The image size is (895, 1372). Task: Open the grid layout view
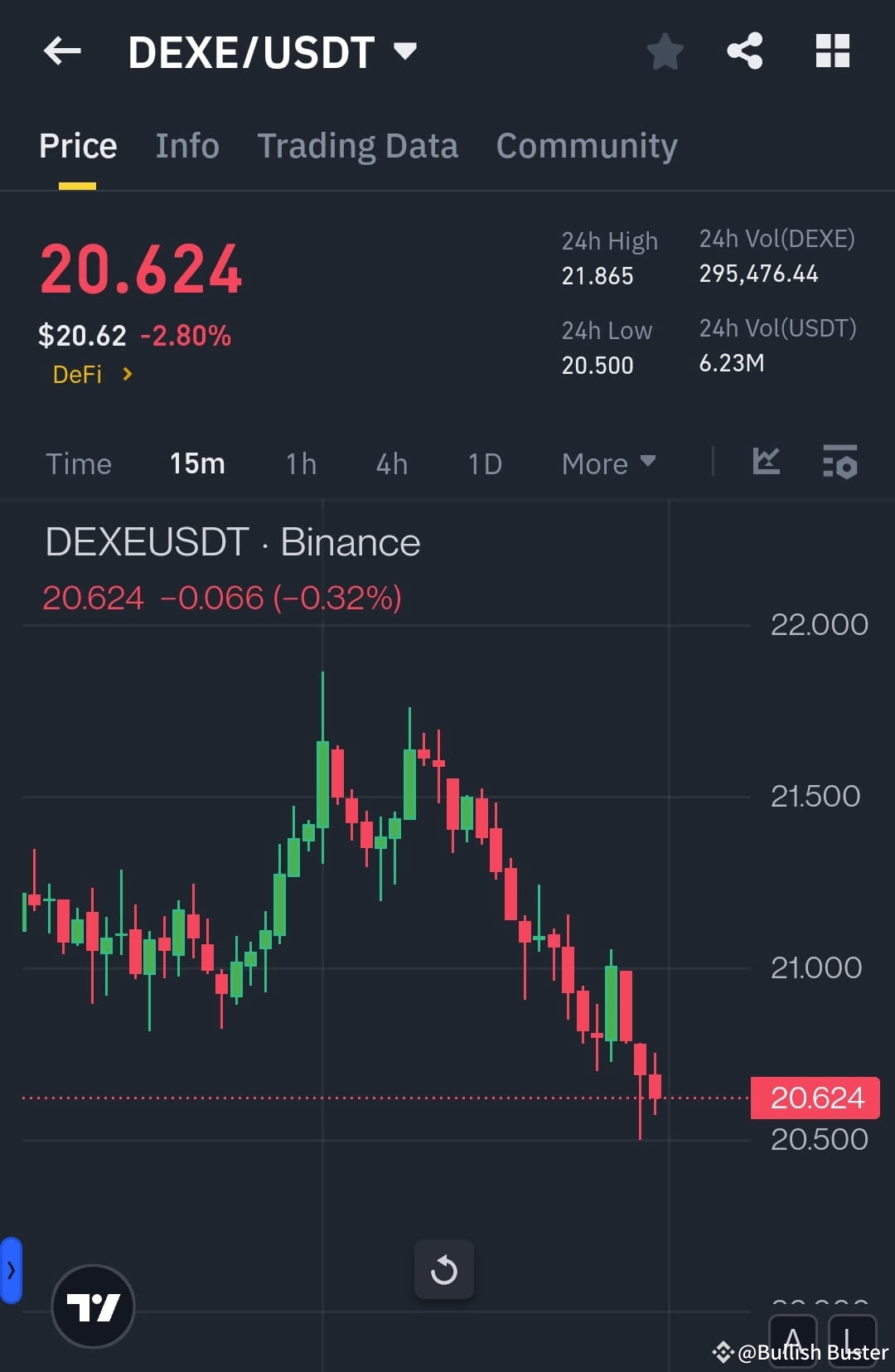(x=832, y=51)
